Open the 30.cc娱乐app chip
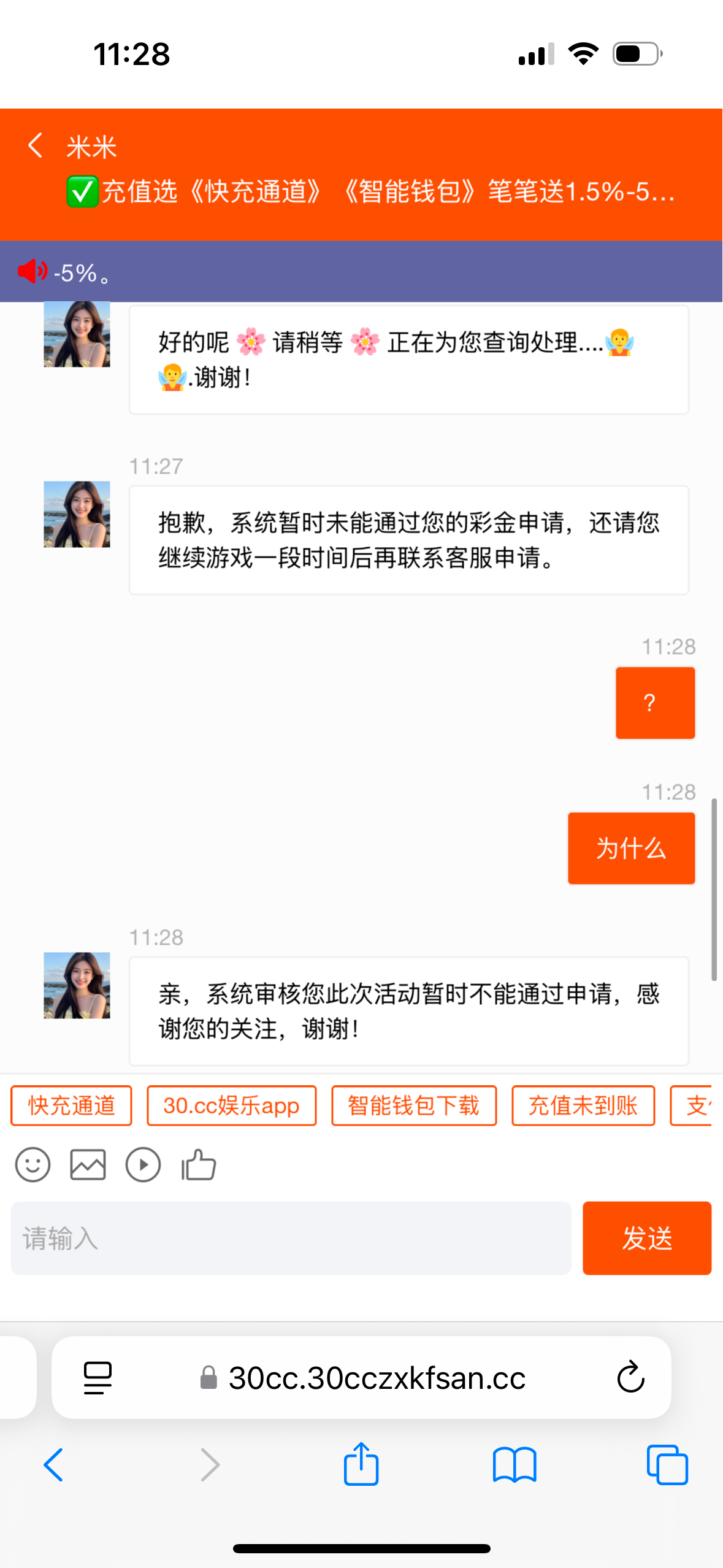 pyautogui.click(x=231, y=1105)
